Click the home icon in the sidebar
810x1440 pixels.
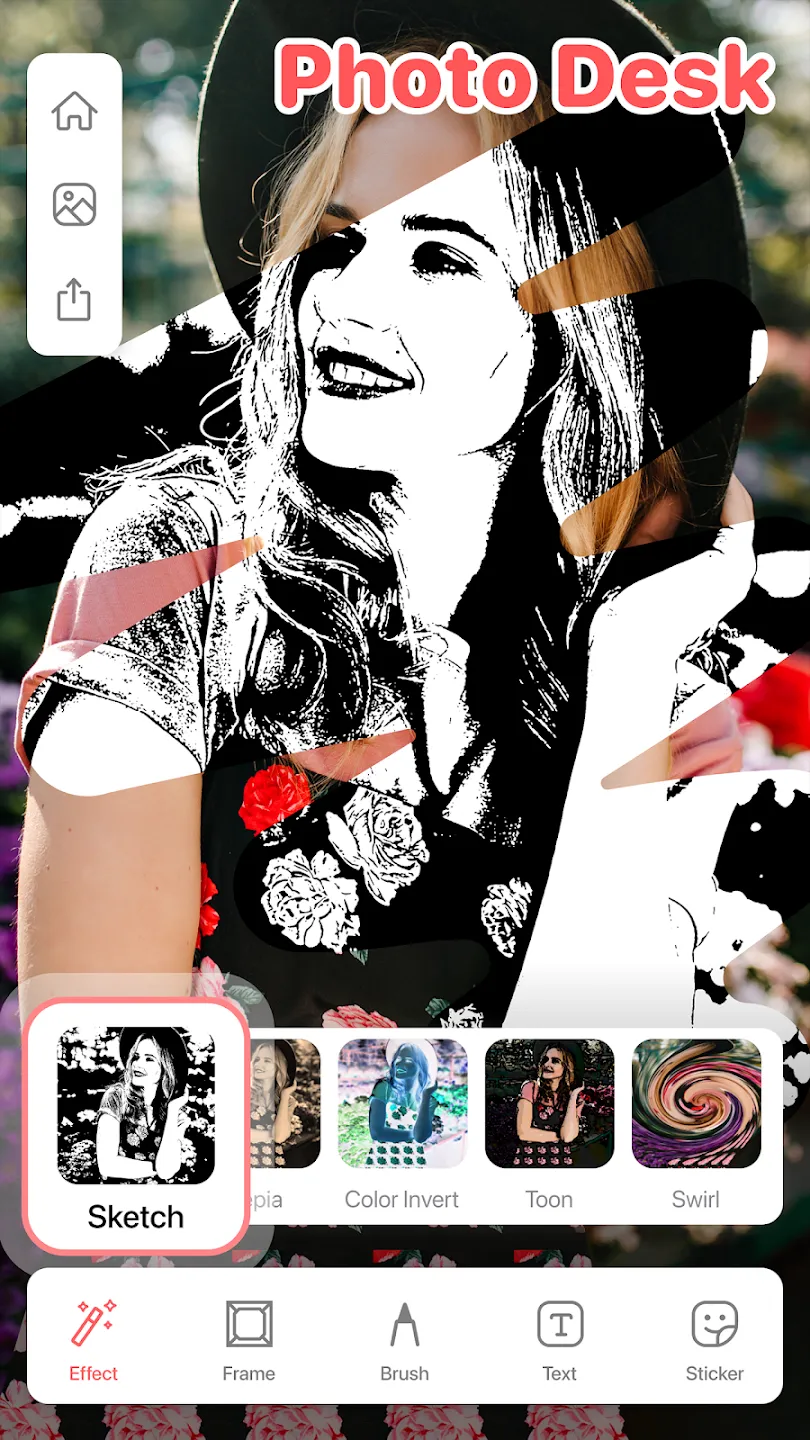click(x=75, y=111)
